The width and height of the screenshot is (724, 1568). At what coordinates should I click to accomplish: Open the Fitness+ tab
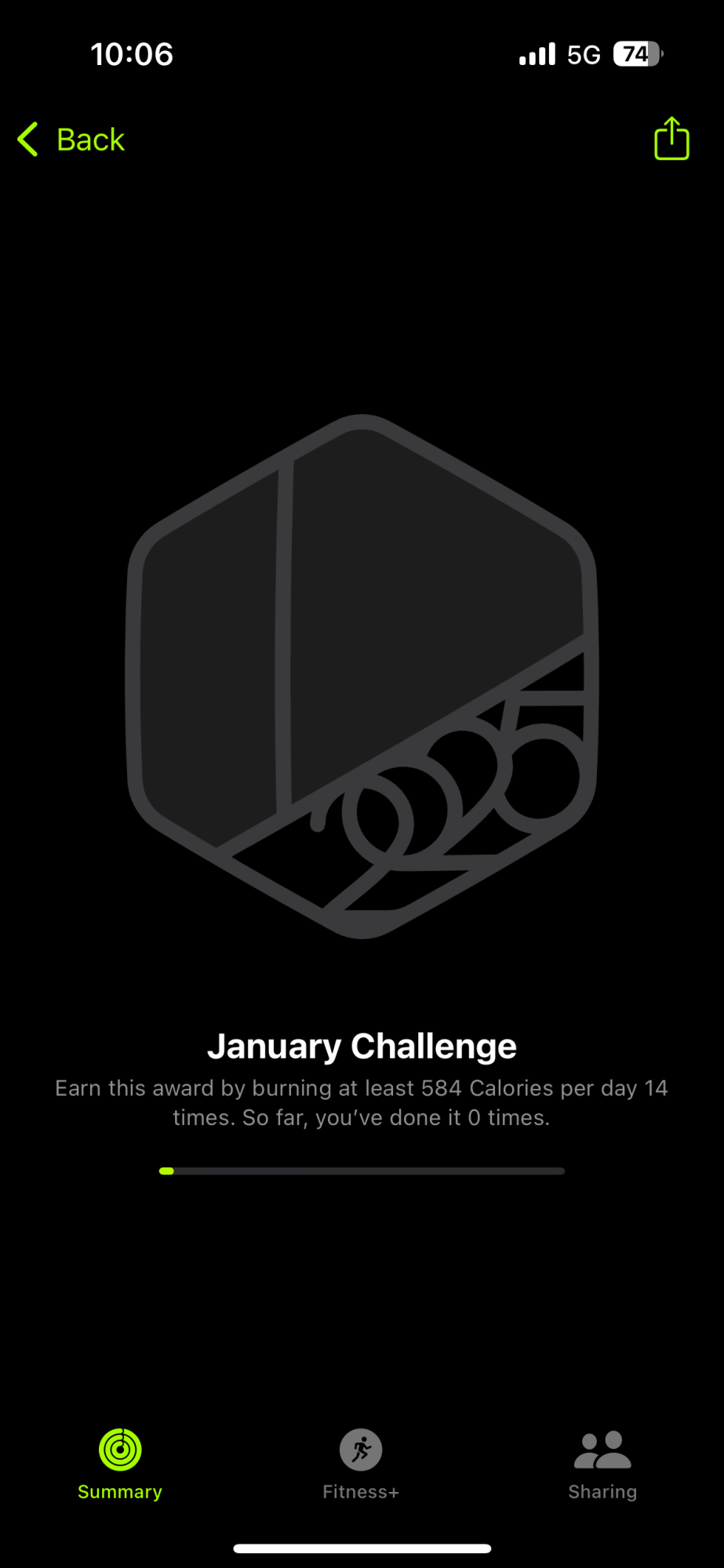(x=361, y=1463)
